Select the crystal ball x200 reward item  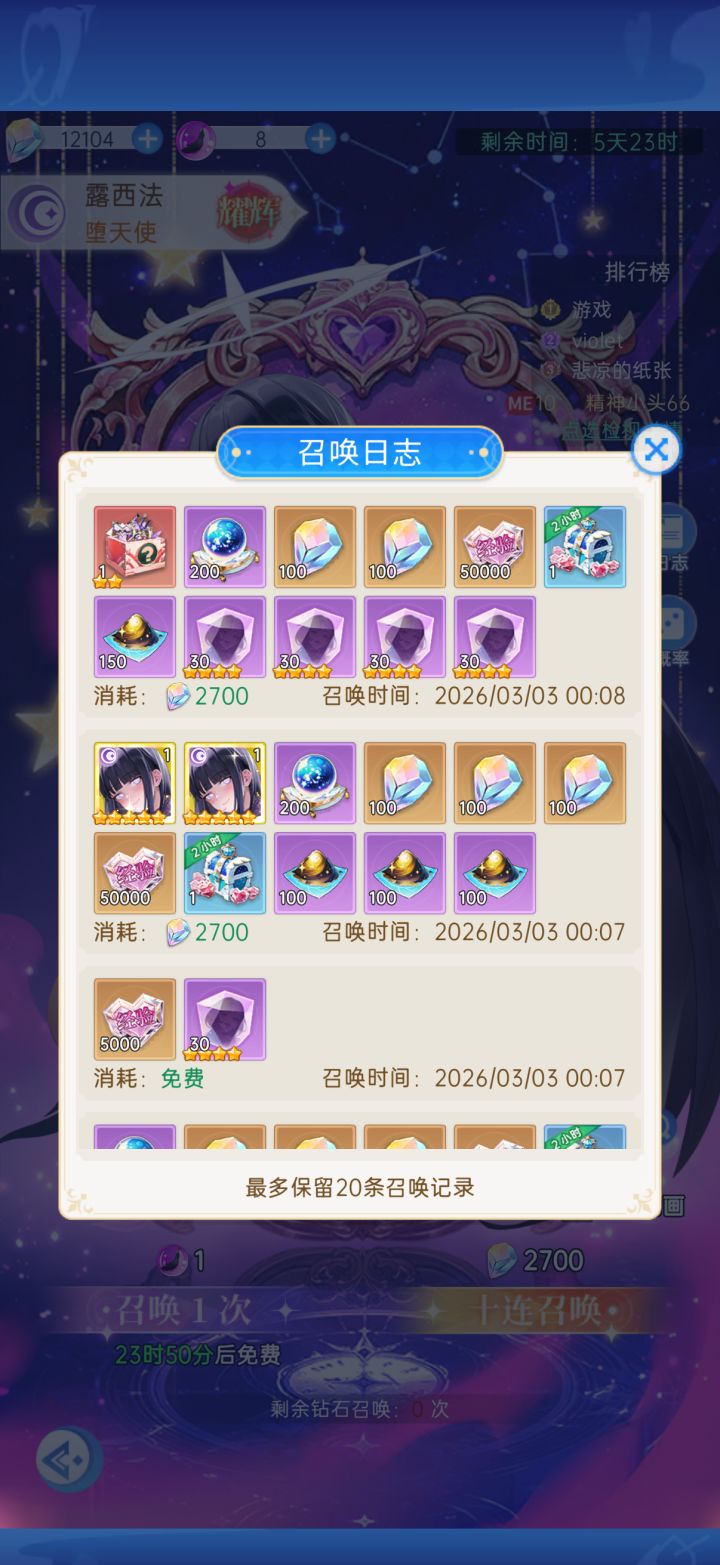click(x=224, y=547)
